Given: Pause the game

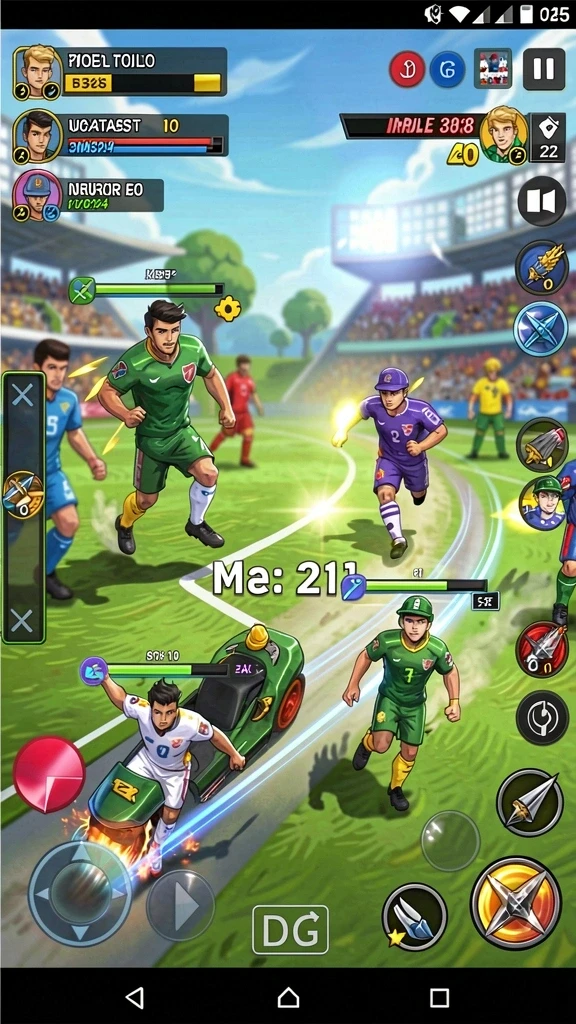Looking at the screenshot, I should coord(543,69).
